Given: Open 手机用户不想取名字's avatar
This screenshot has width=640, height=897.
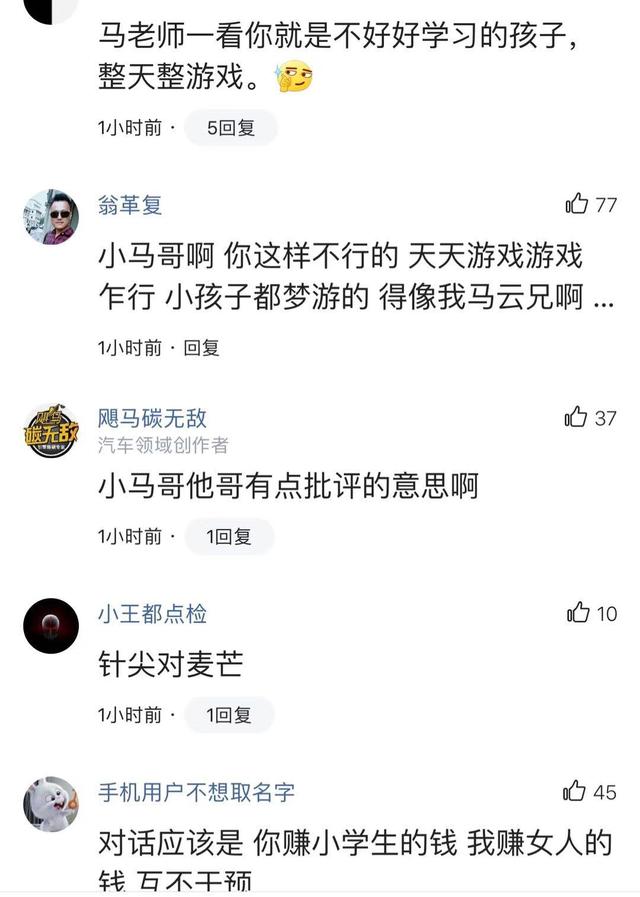Looking at the screenshot, I should [50, 804].
